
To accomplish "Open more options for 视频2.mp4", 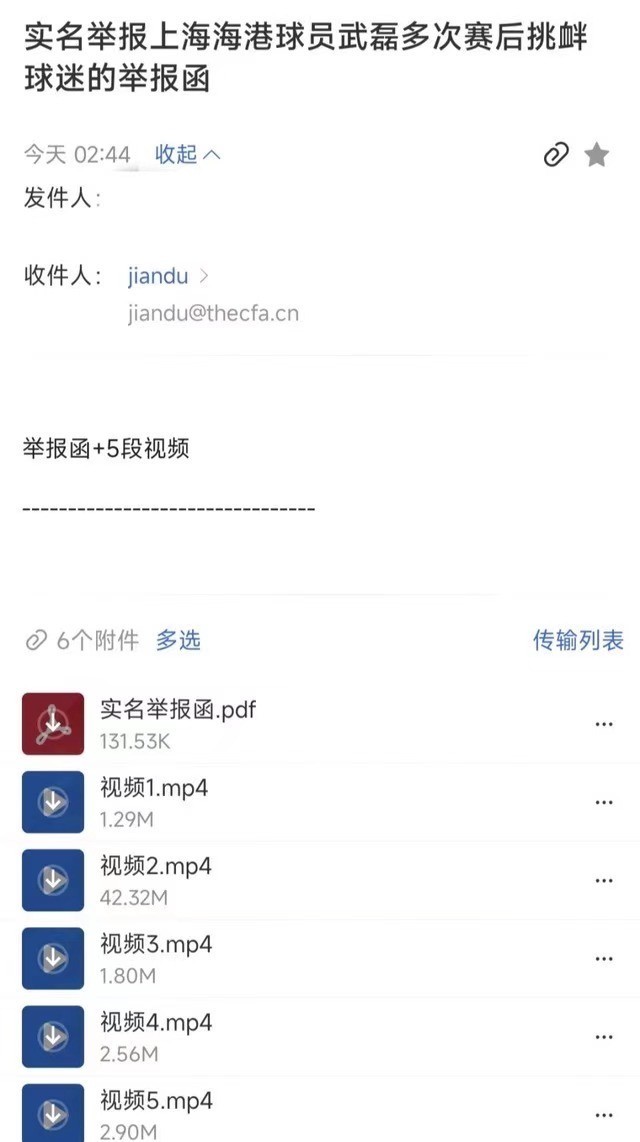I will pos(603,880).
